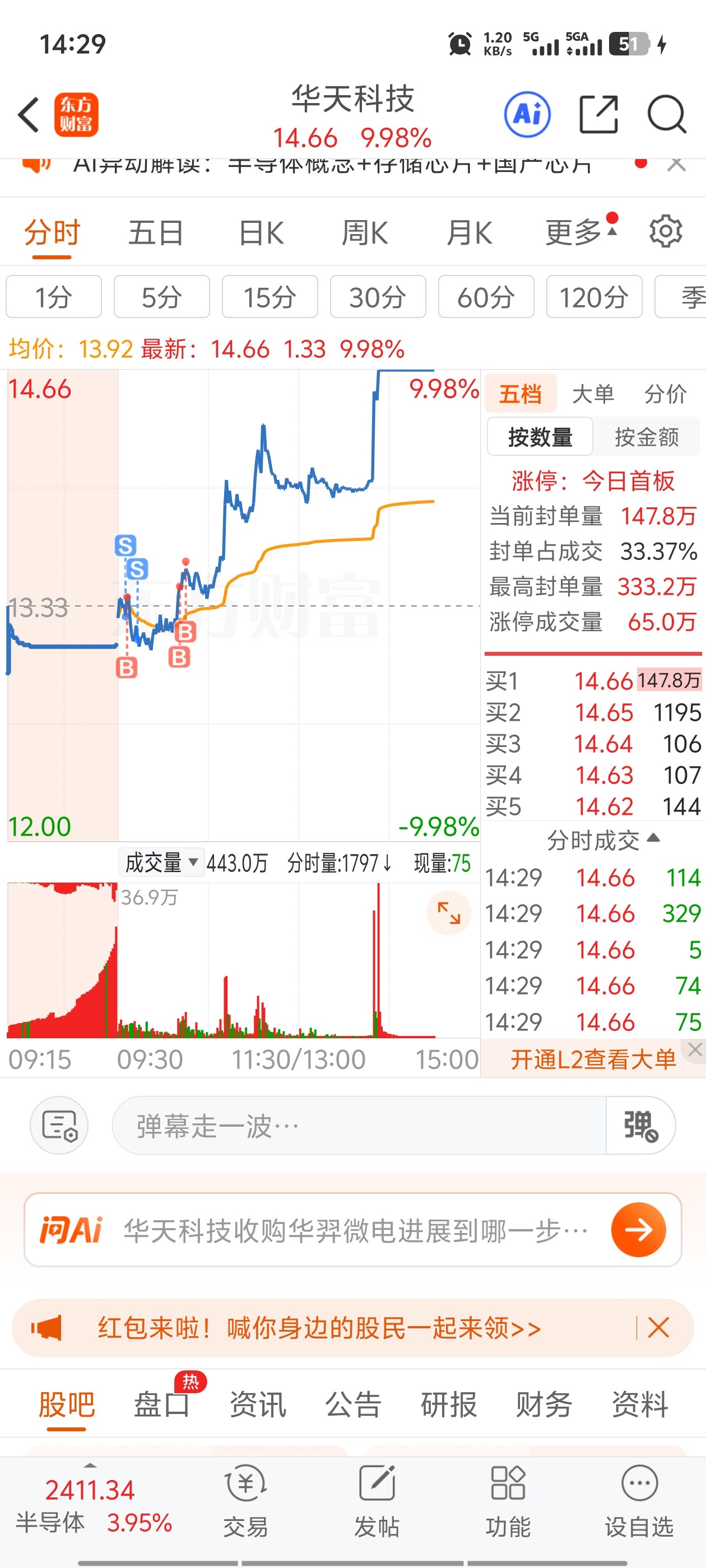This screenshot has height=1568, width=706.
Task: Switch to the 日K chart tab
Action: tap(261, 233)
